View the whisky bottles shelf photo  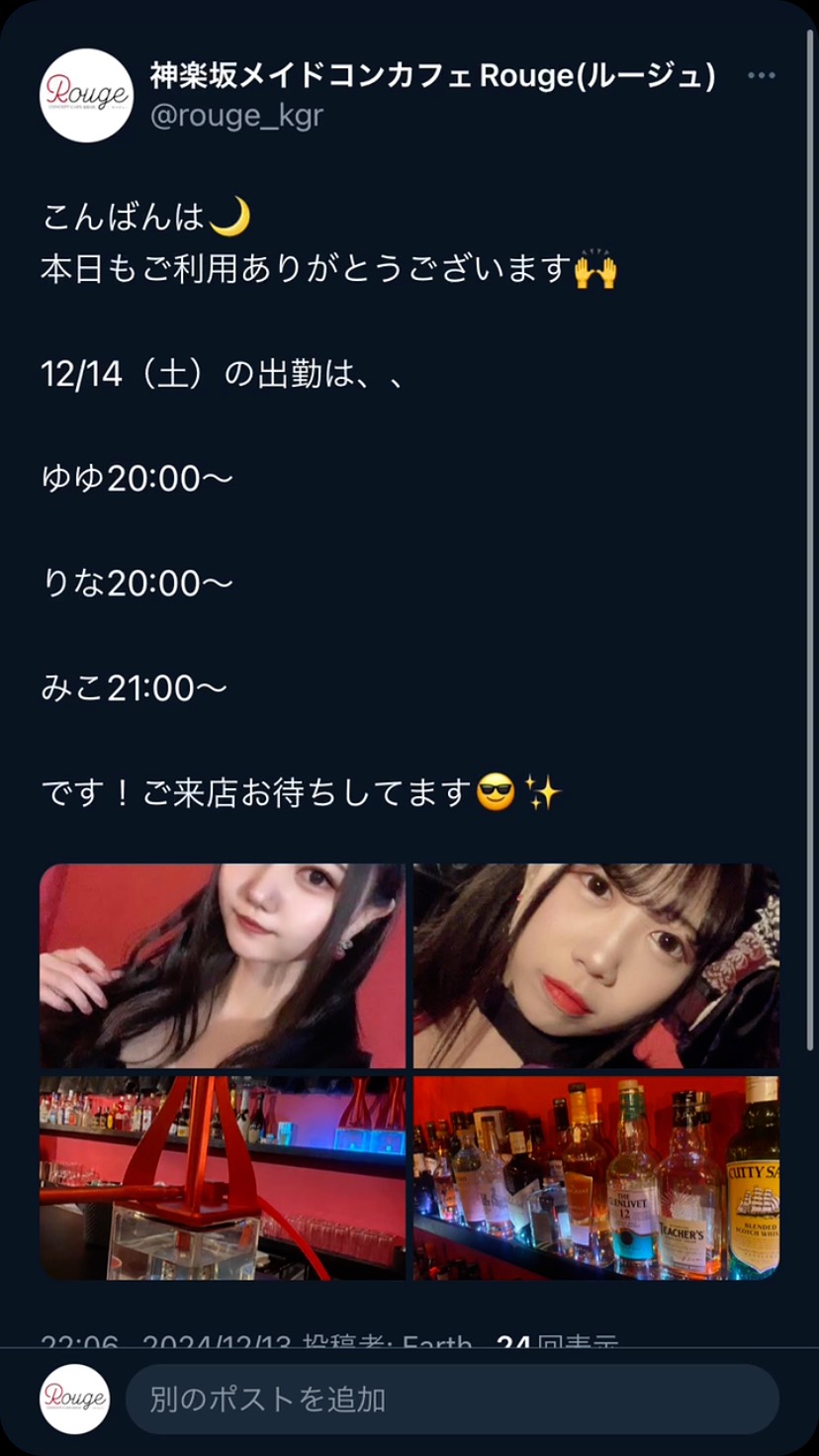coord(595,1177)
